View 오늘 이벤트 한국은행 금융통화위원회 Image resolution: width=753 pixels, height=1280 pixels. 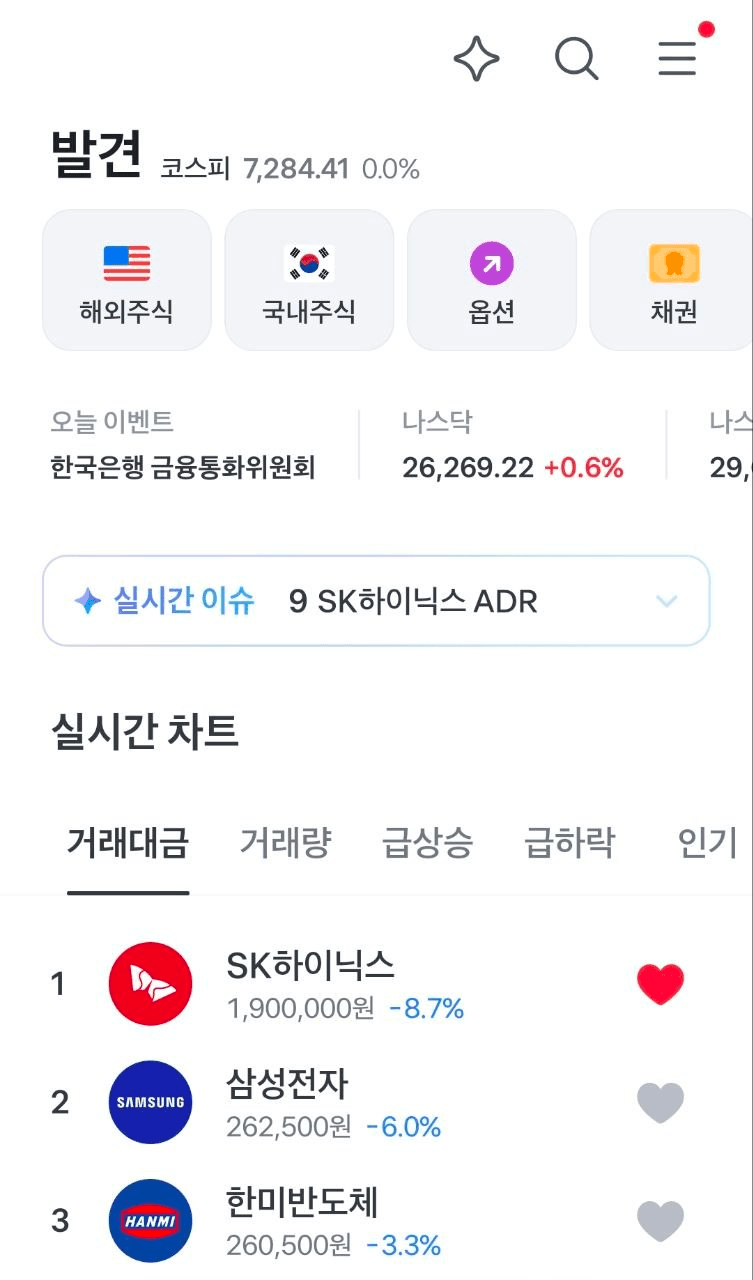pyautogui.click(x=183, y=445)
